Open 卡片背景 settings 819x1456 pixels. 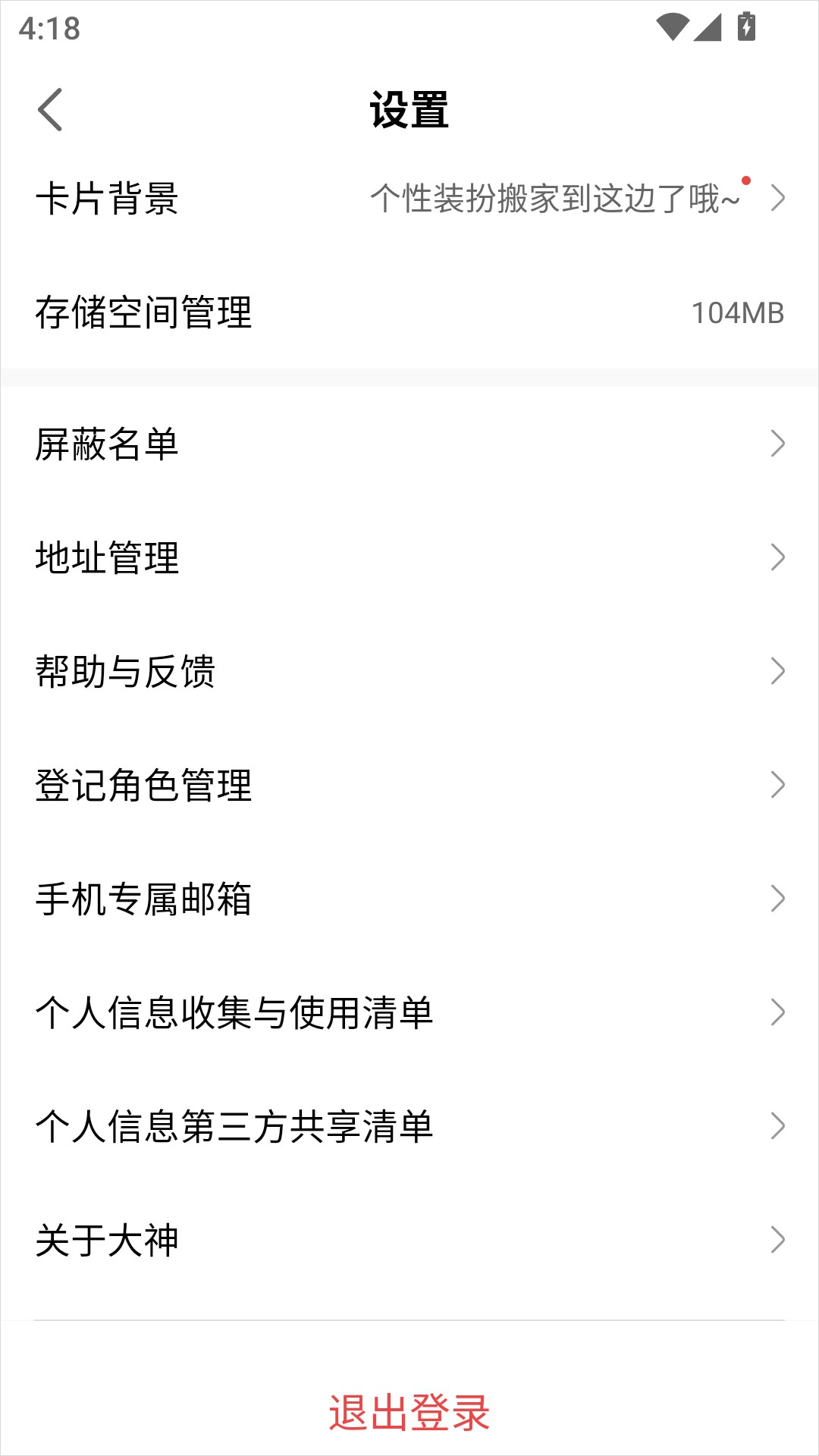(x=409, y=199)
